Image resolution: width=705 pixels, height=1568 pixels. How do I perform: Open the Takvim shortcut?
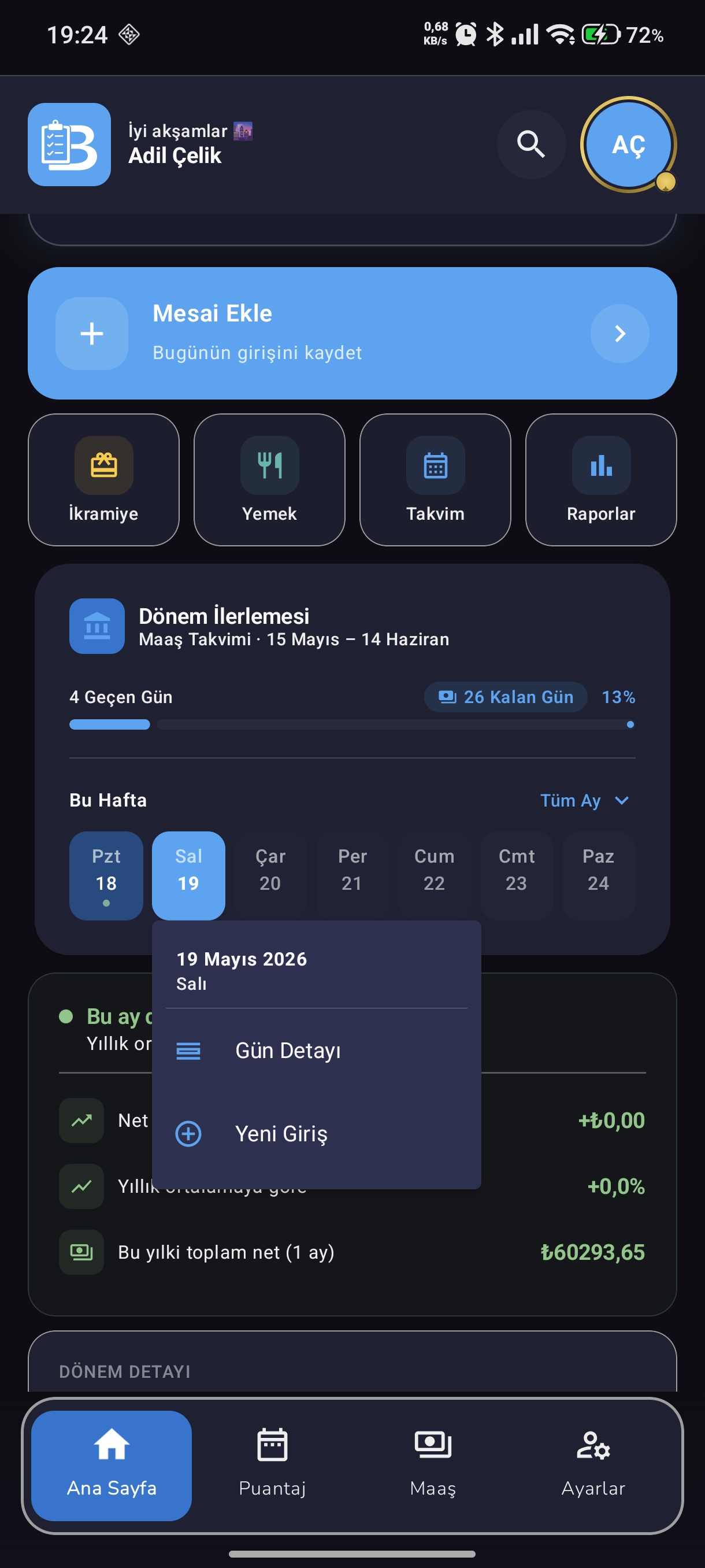coord(435,480)
